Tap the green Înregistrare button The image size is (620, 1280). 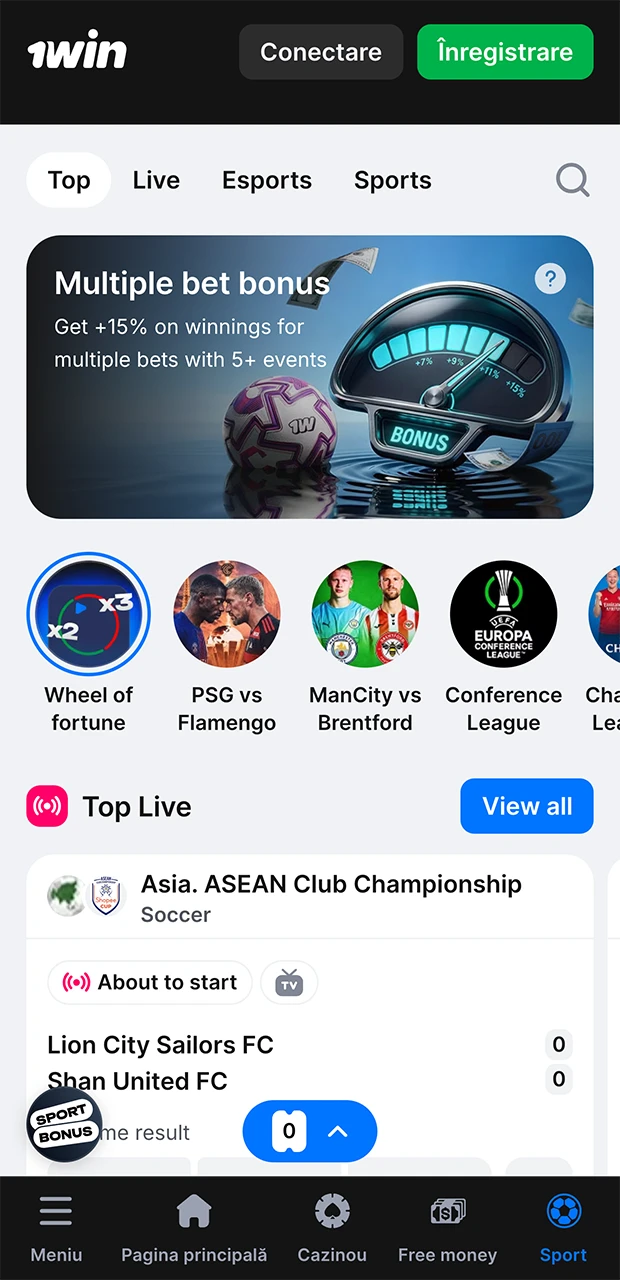(504, 52)
